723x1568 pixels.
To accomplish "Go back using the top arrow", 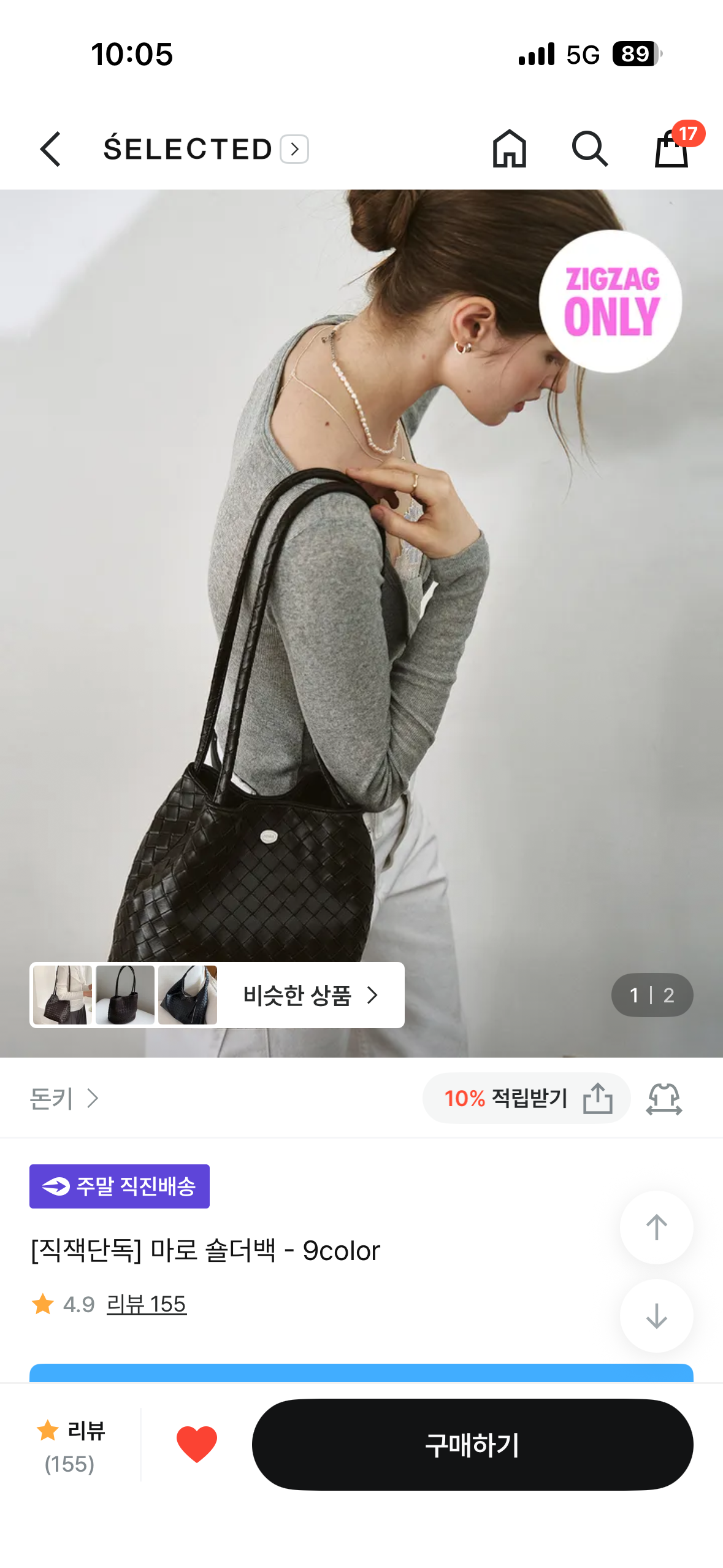I will 50,149.
